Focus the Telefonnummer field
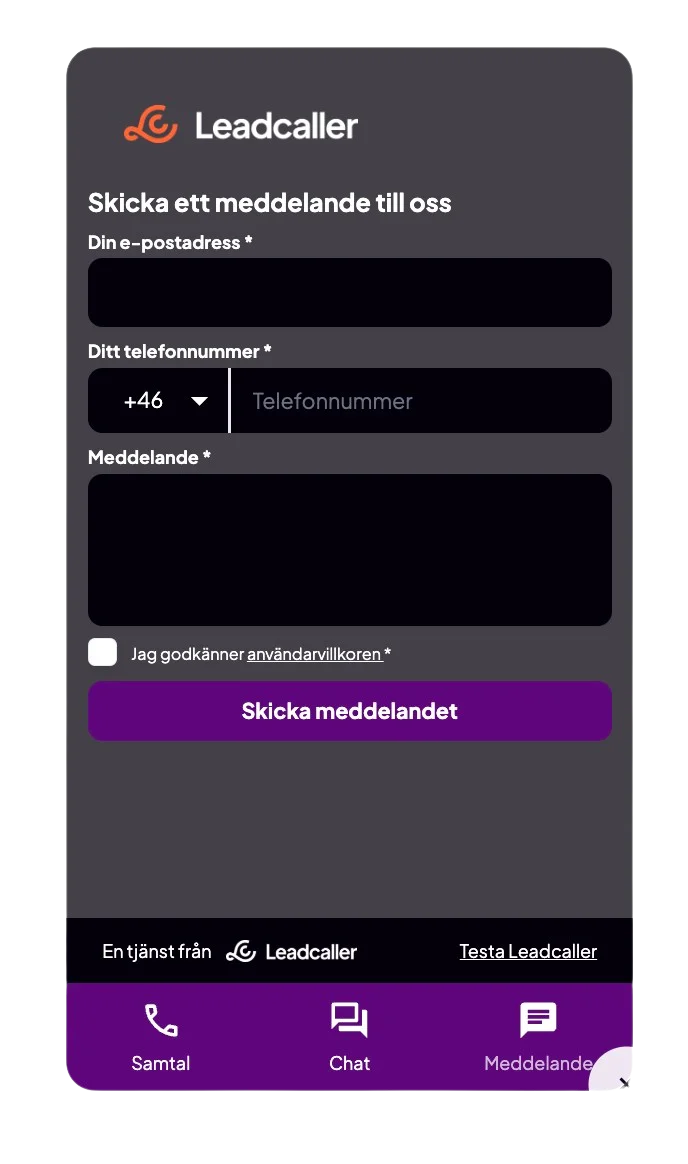Viewport: 688px width, 1164px height. [x=420, y=401]
